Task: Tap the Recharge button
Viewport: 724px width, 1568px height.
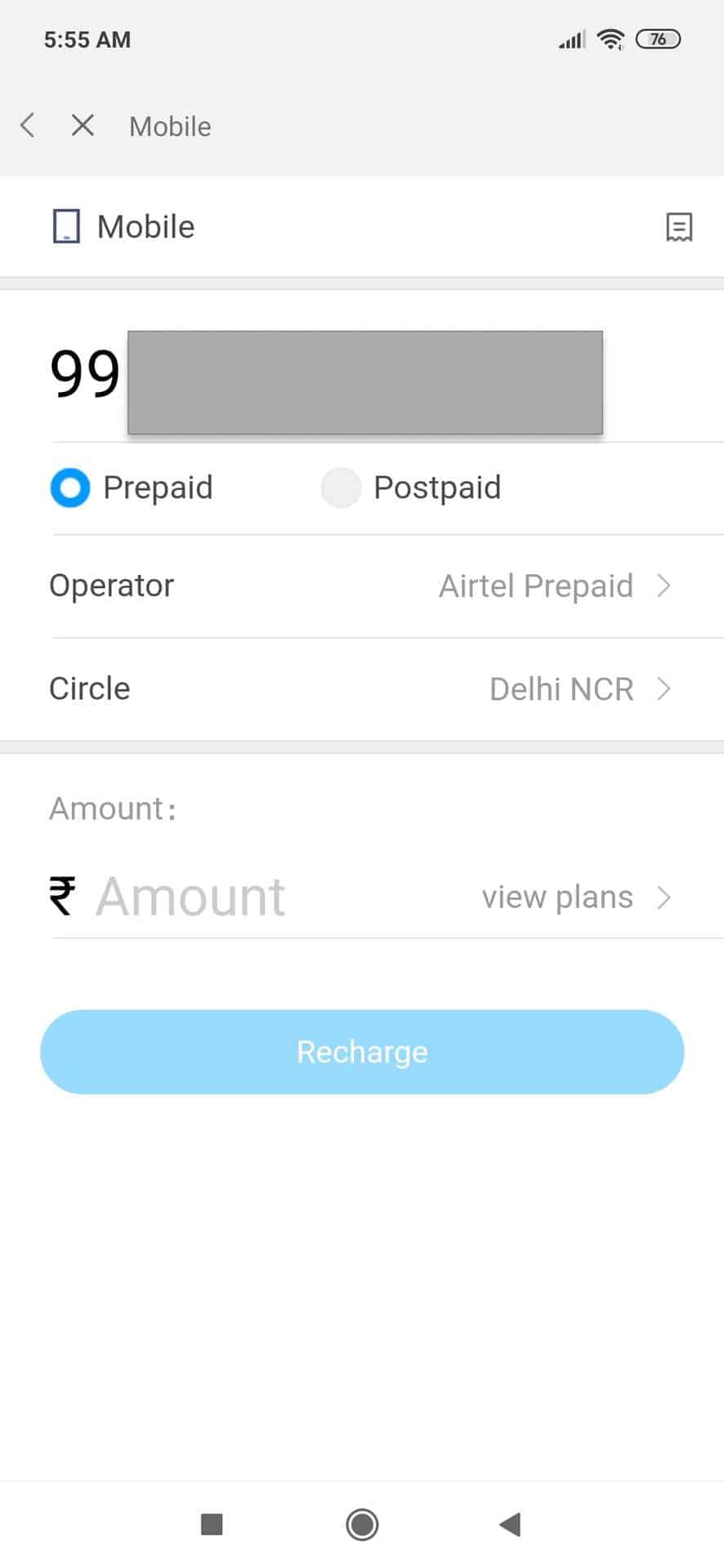Action: point(362,1052)
